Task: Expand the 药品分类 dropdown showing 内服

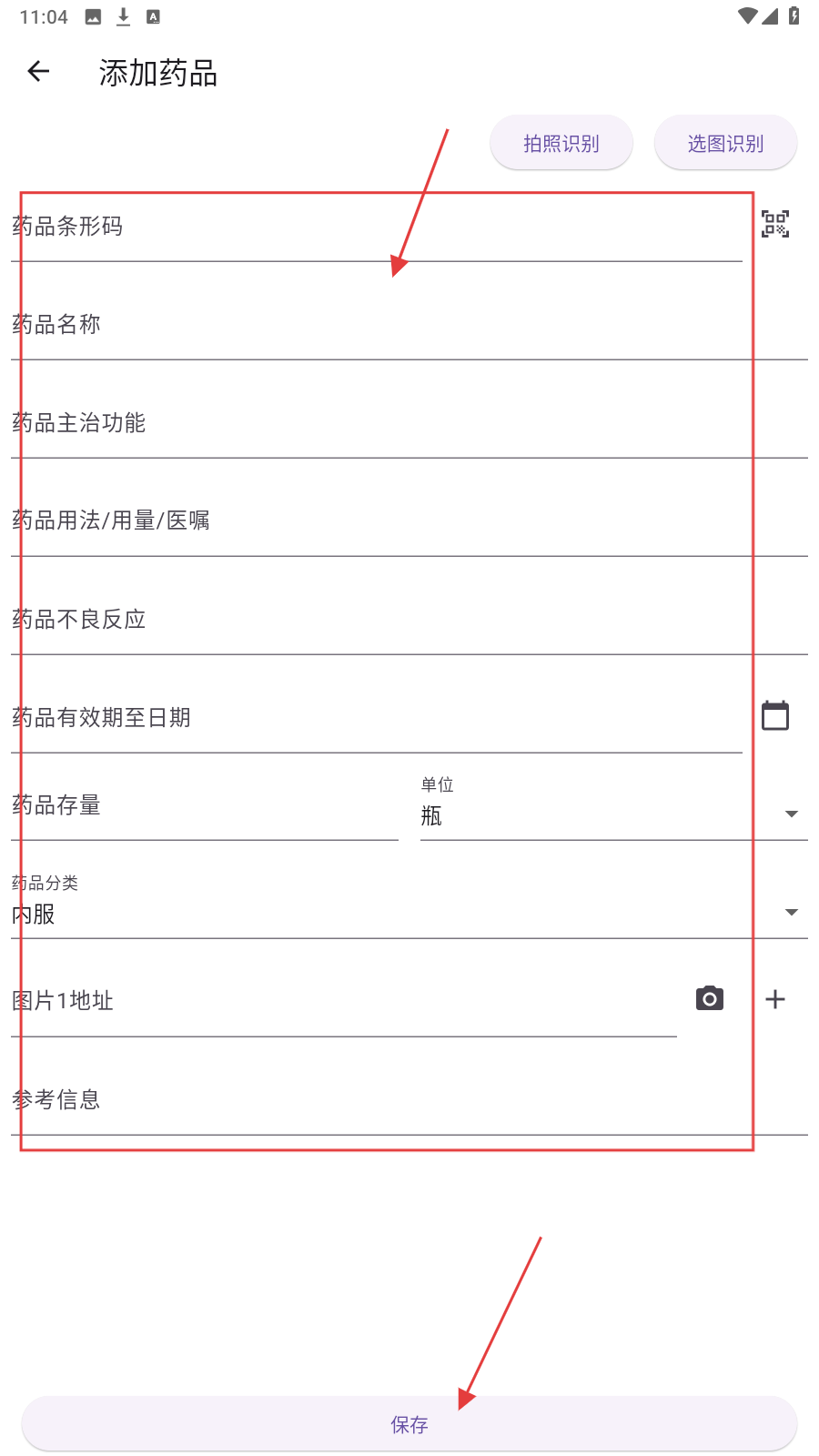Action: pos(409,913)
